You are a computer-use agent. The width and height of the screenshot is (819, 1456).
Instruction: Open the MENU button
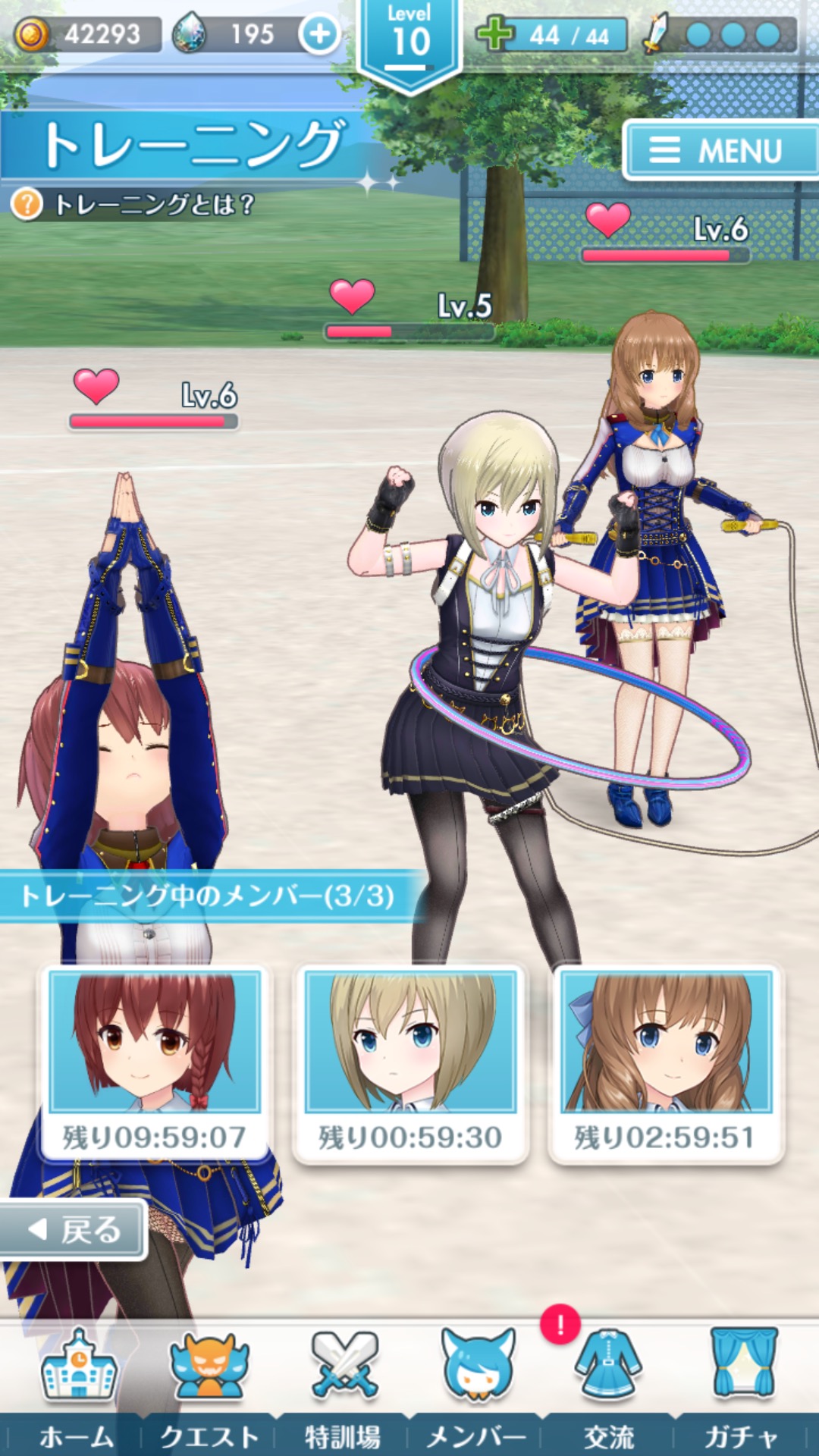coord(719,150)
